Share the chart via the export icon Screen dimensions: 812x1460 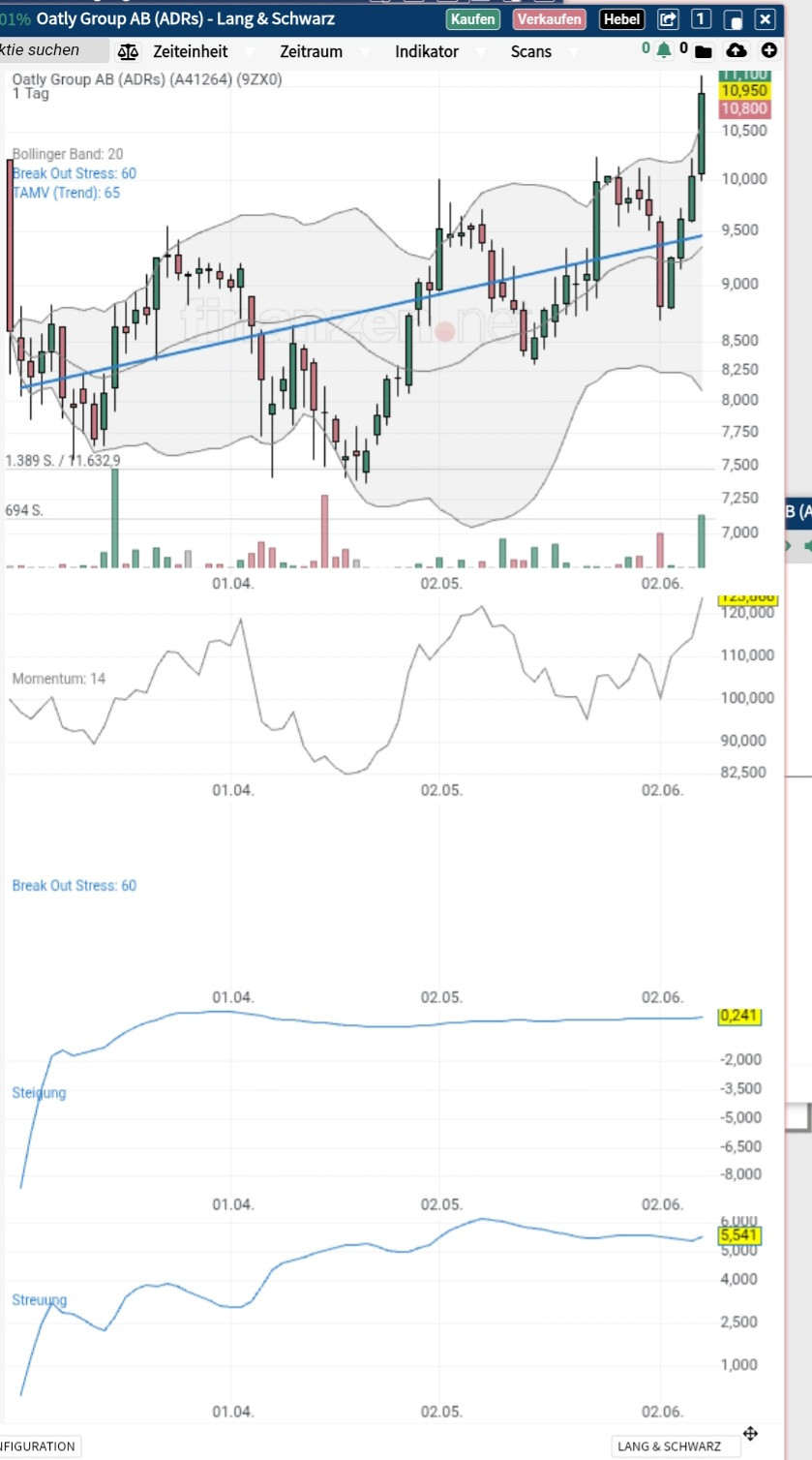(x=668, y=19)
